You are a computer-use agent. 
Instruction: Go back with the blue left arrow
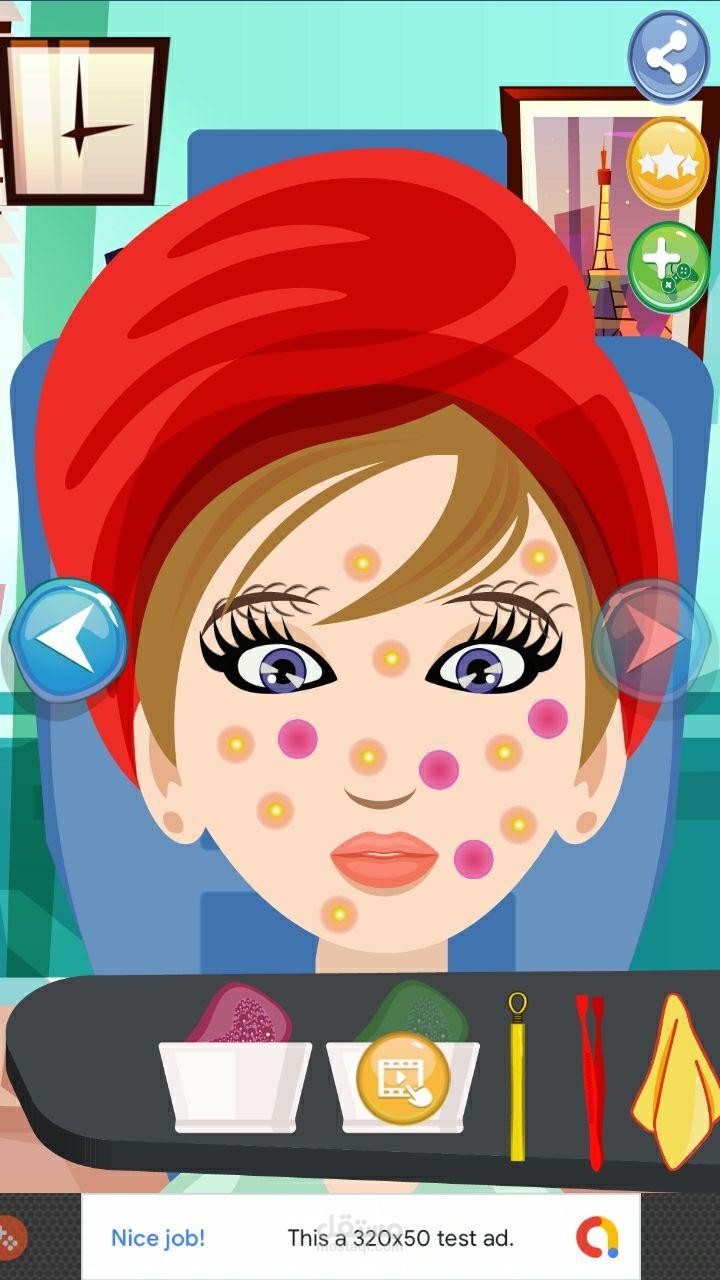click(x=68, y=640)
